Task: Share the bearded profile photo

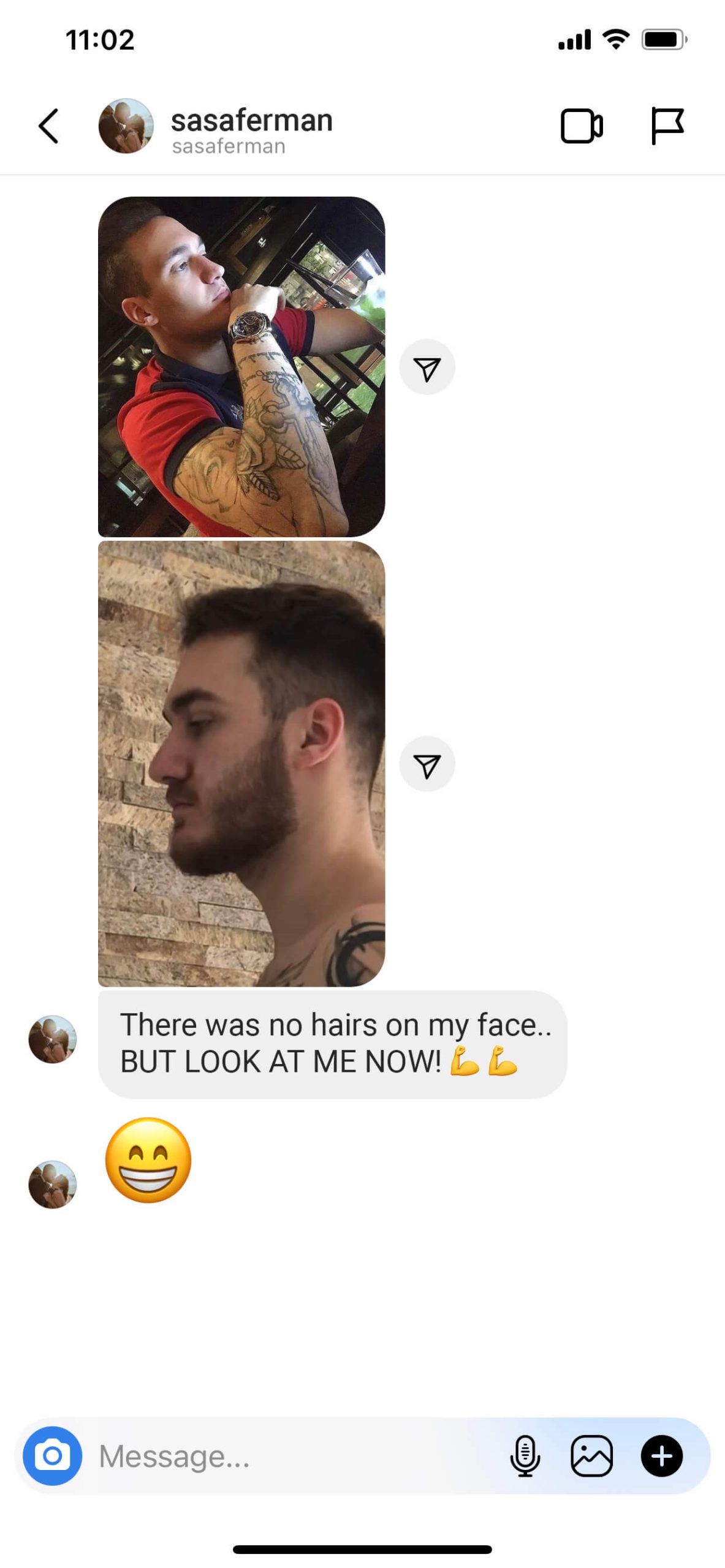Action: (427, 764)
